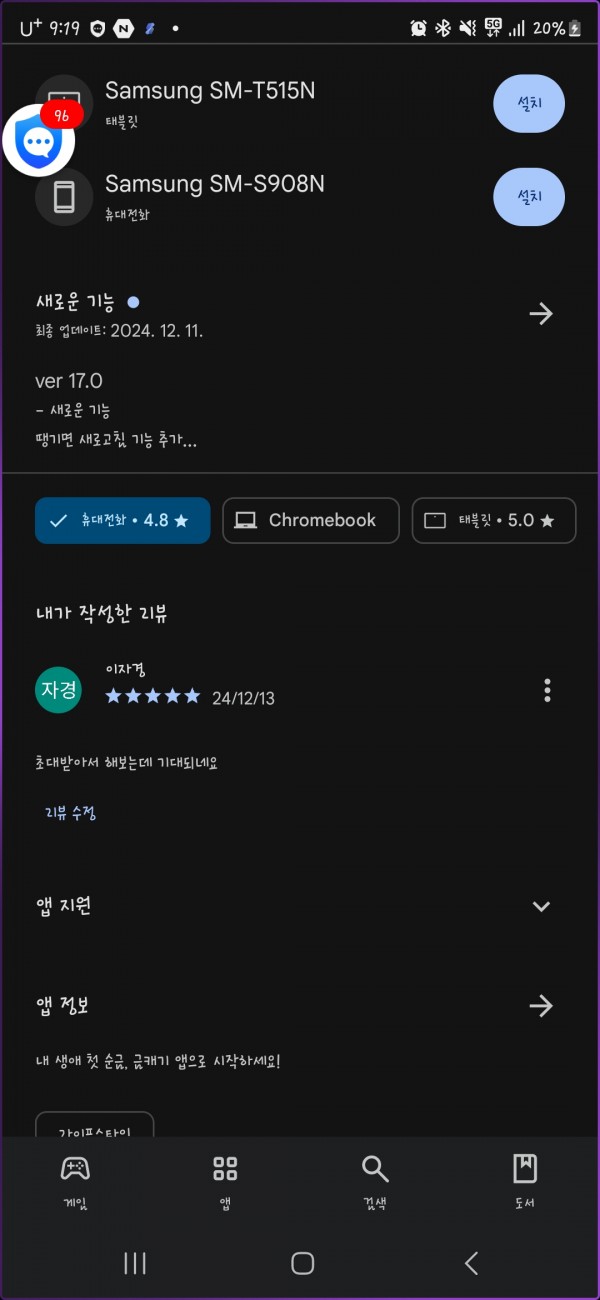
Task: Switch to the 도서 tab
Action: pyautogui.click(x=524, y=1182)
